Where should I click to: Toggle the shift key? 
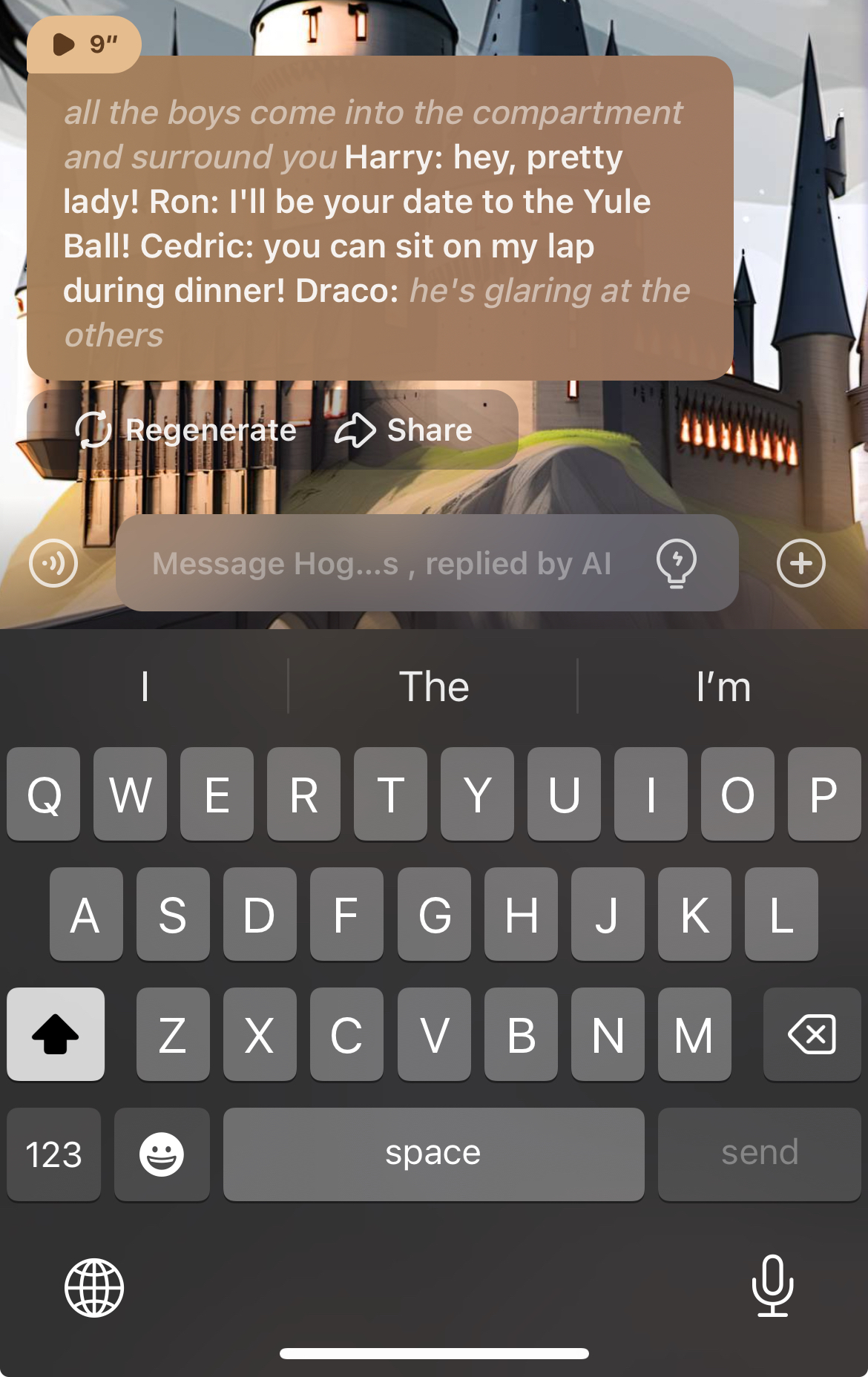pyautogui.click(x=56, y=1034)
